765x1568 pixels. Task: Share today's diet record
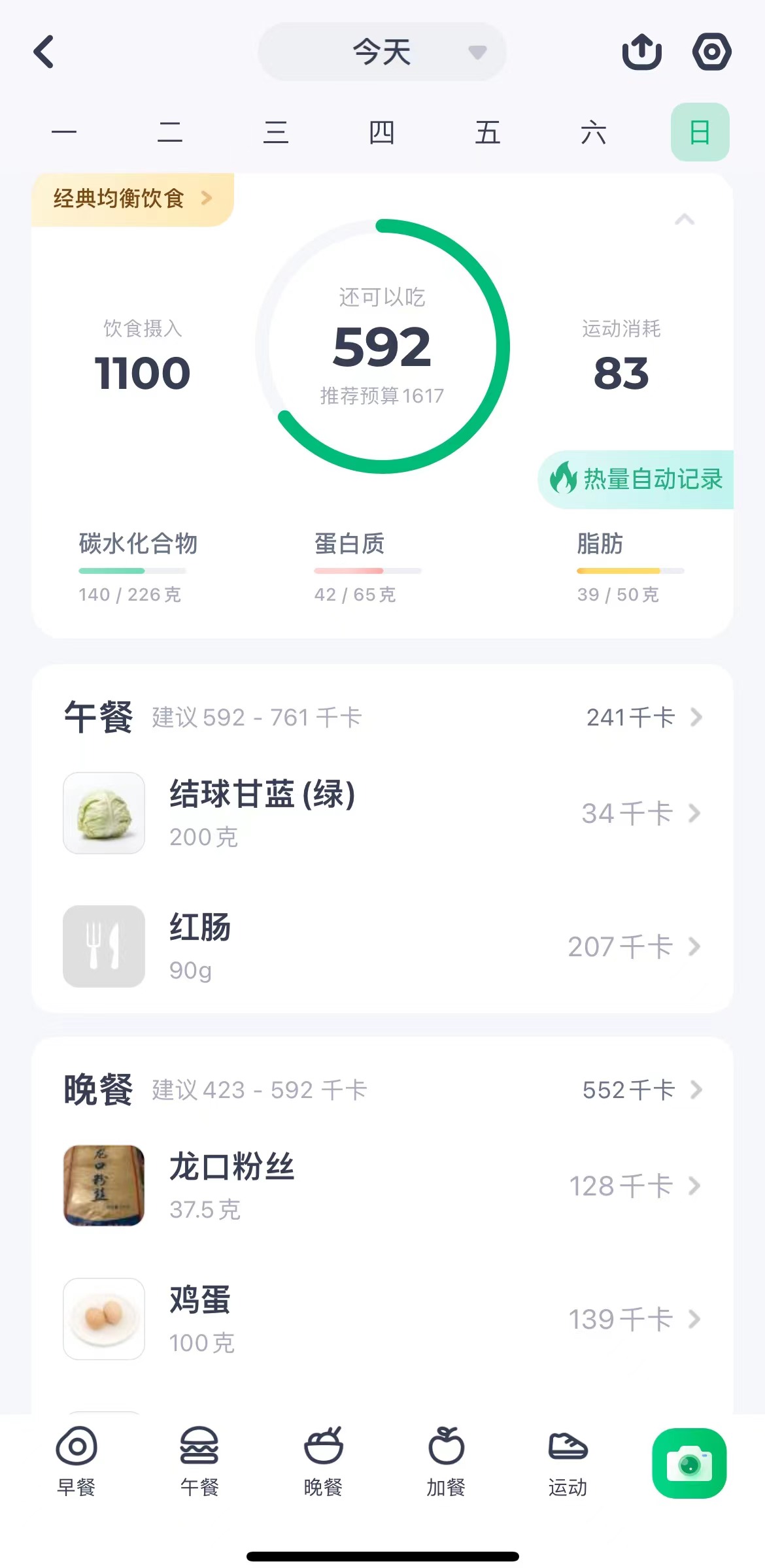pyautogui.click(x=641, y=52)
